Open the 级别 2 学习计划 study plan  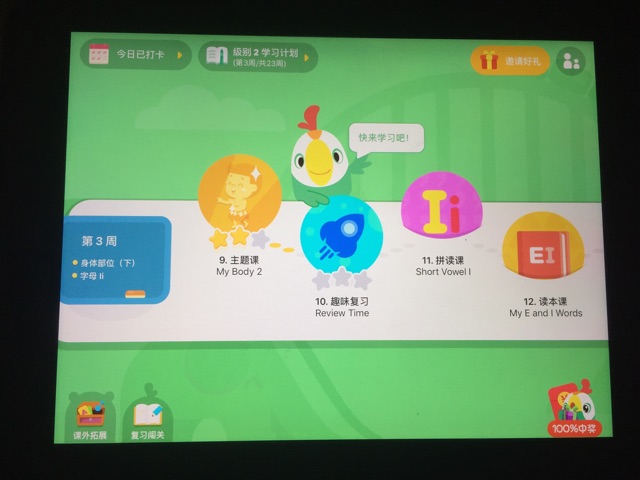coord(258,56)
